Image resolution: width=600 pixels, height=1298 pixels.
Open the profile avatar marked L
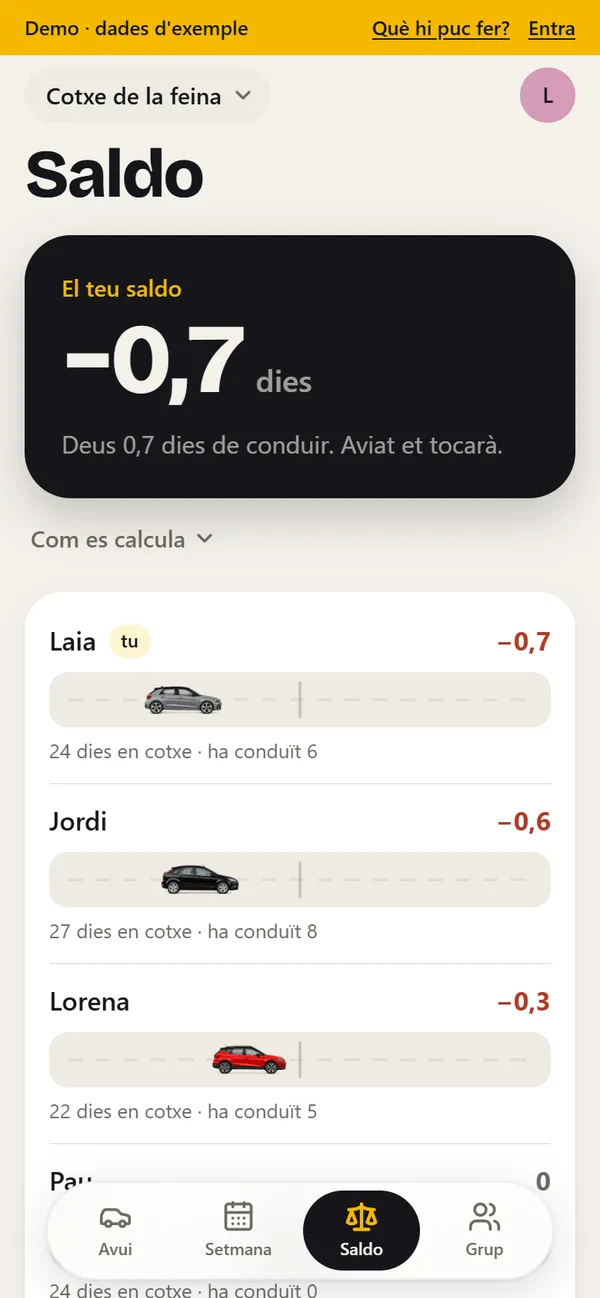(x=547, y=96)
